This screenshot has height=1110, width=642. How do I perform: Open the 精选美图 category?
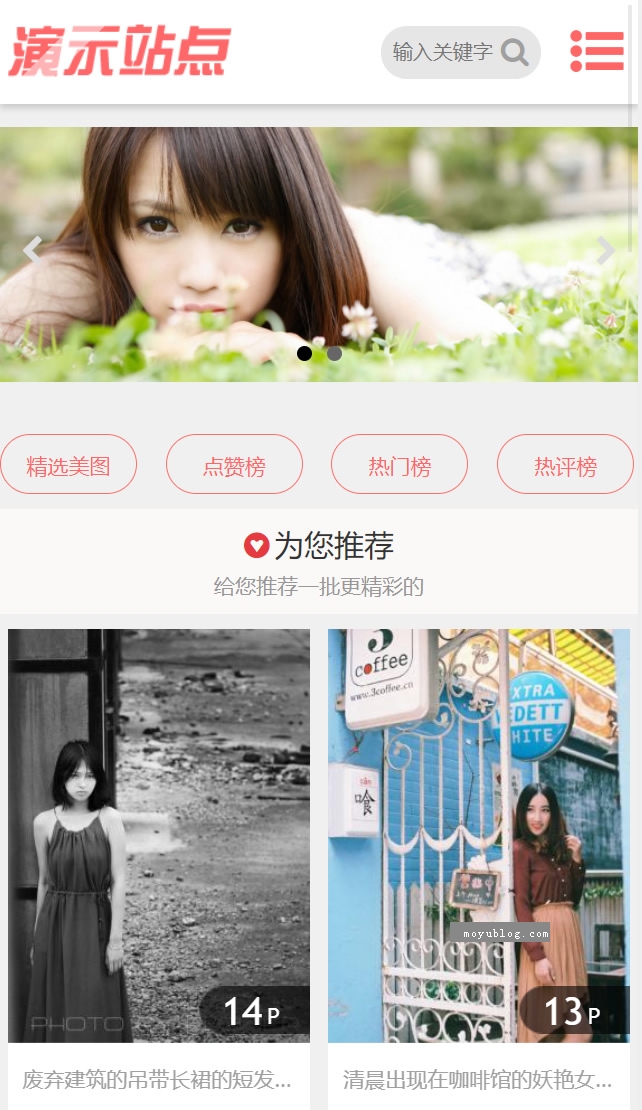coord(68,464)
